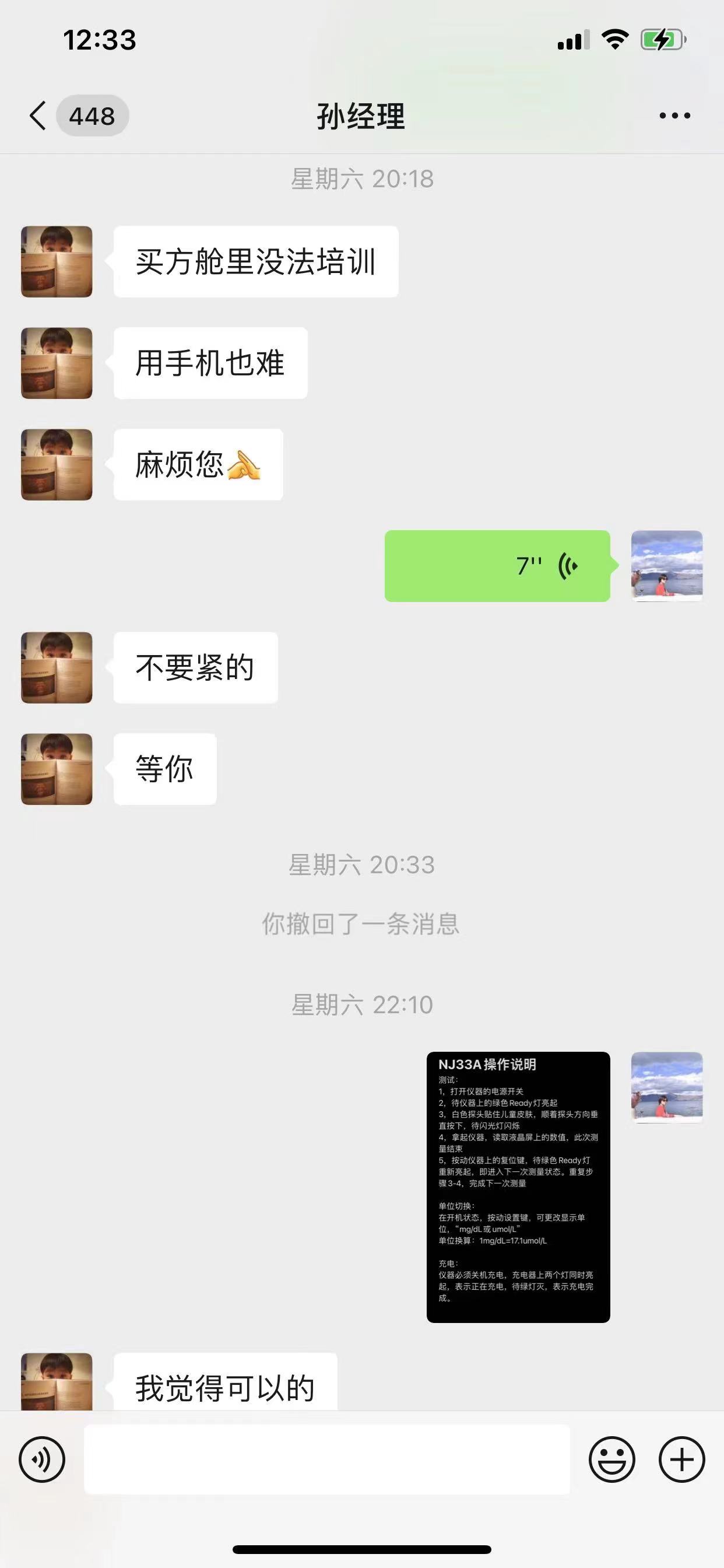724x1568 pixels.
Task: Open the NJ33A操作说明 image
Action: [x=518, y=1186]
